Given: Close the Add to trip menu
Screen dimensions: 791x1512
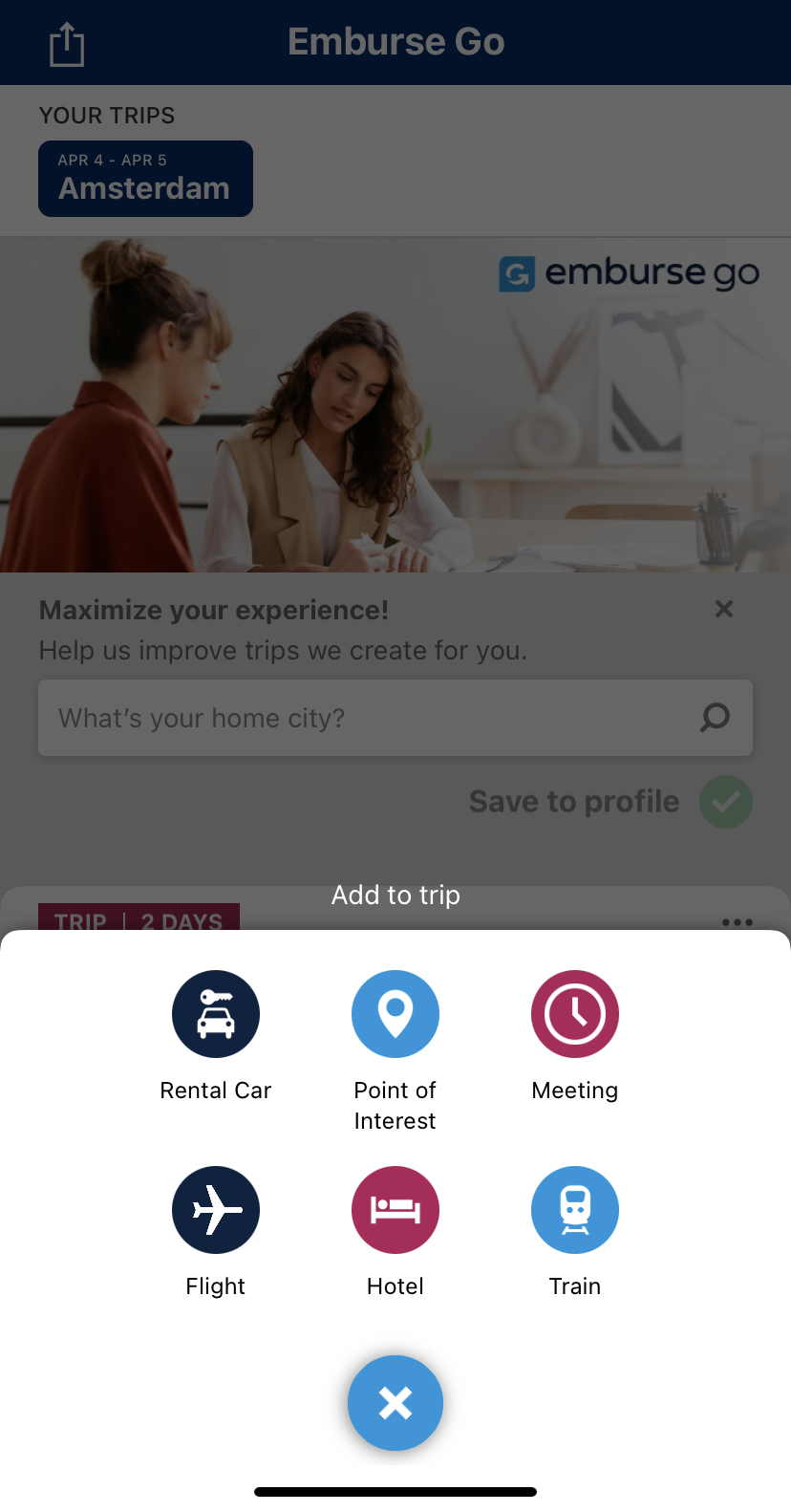Looking at the screenshot, I should [395, 1403].
